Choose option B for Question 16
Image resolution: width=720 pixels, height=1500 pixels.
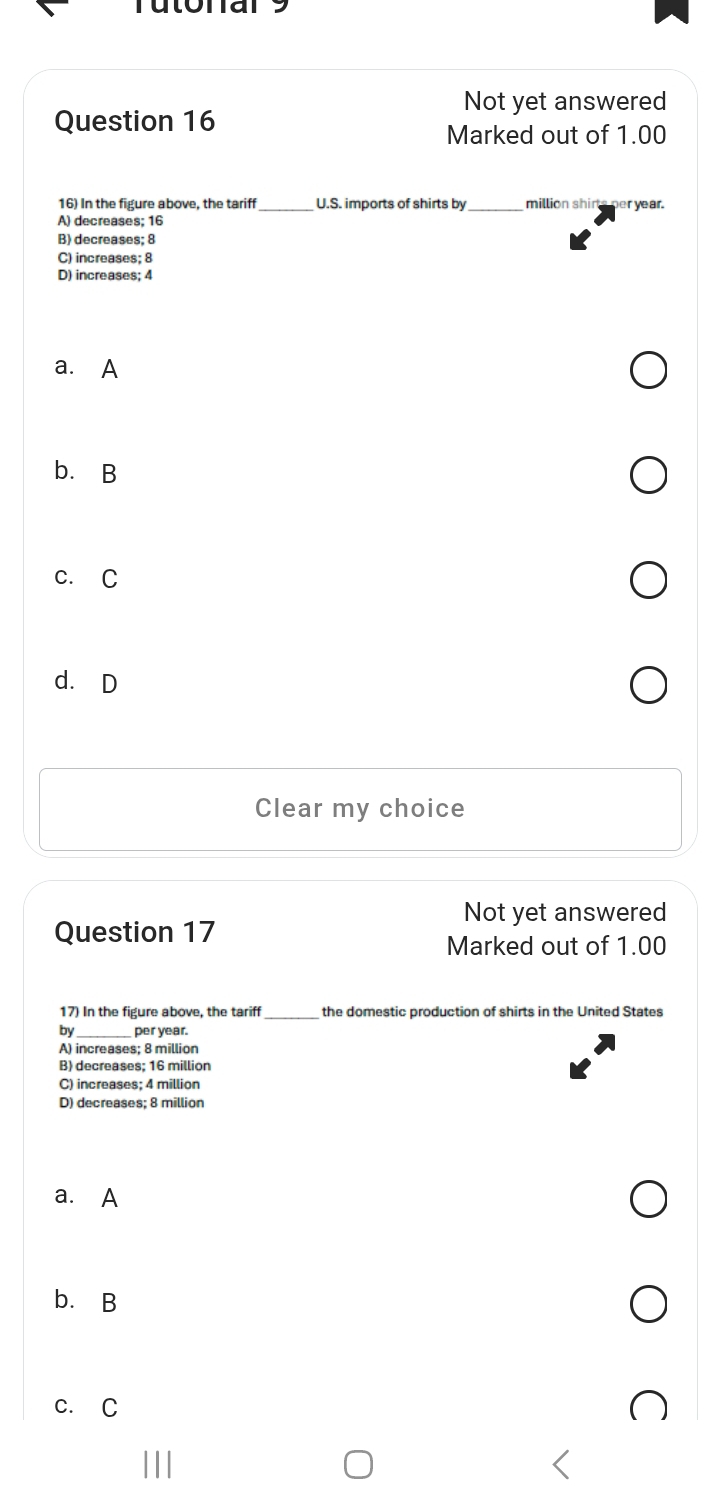[x=648, y=475]
